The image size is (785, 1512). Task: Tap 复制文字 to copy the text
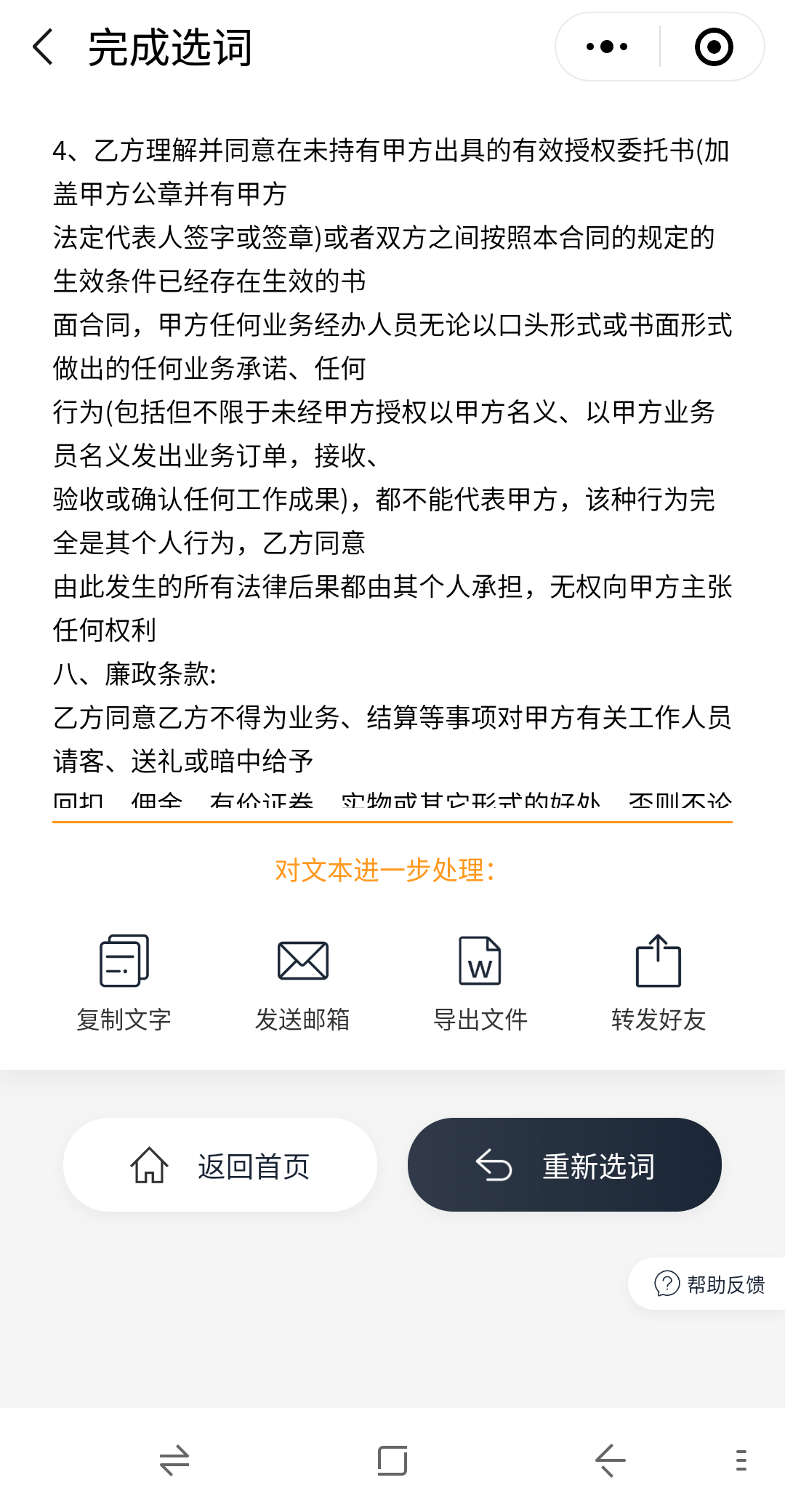[x=124, y=983]
